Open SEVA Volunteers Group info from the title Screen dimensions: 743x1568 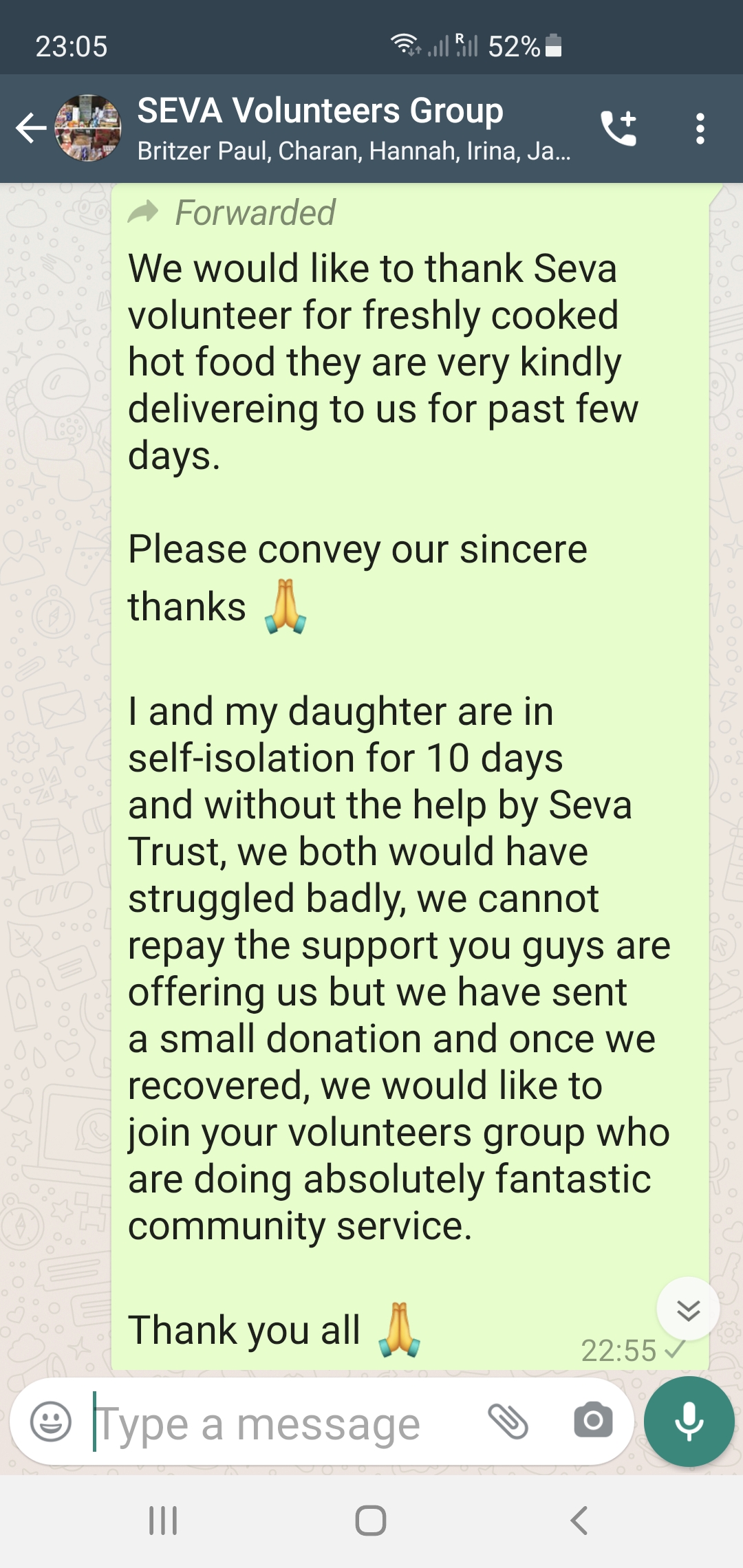[320, 111]
